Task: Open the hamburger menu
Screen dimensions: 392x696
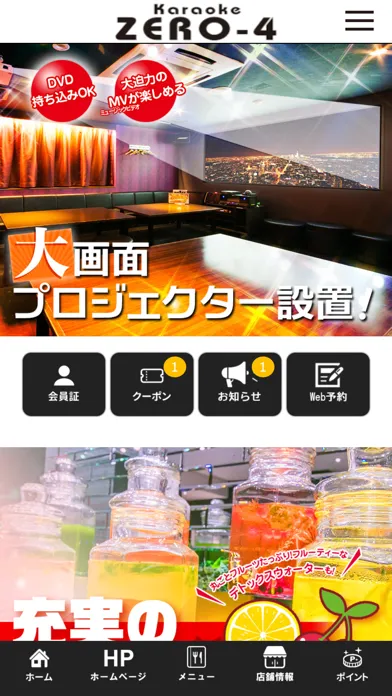Action: (359, 20)
